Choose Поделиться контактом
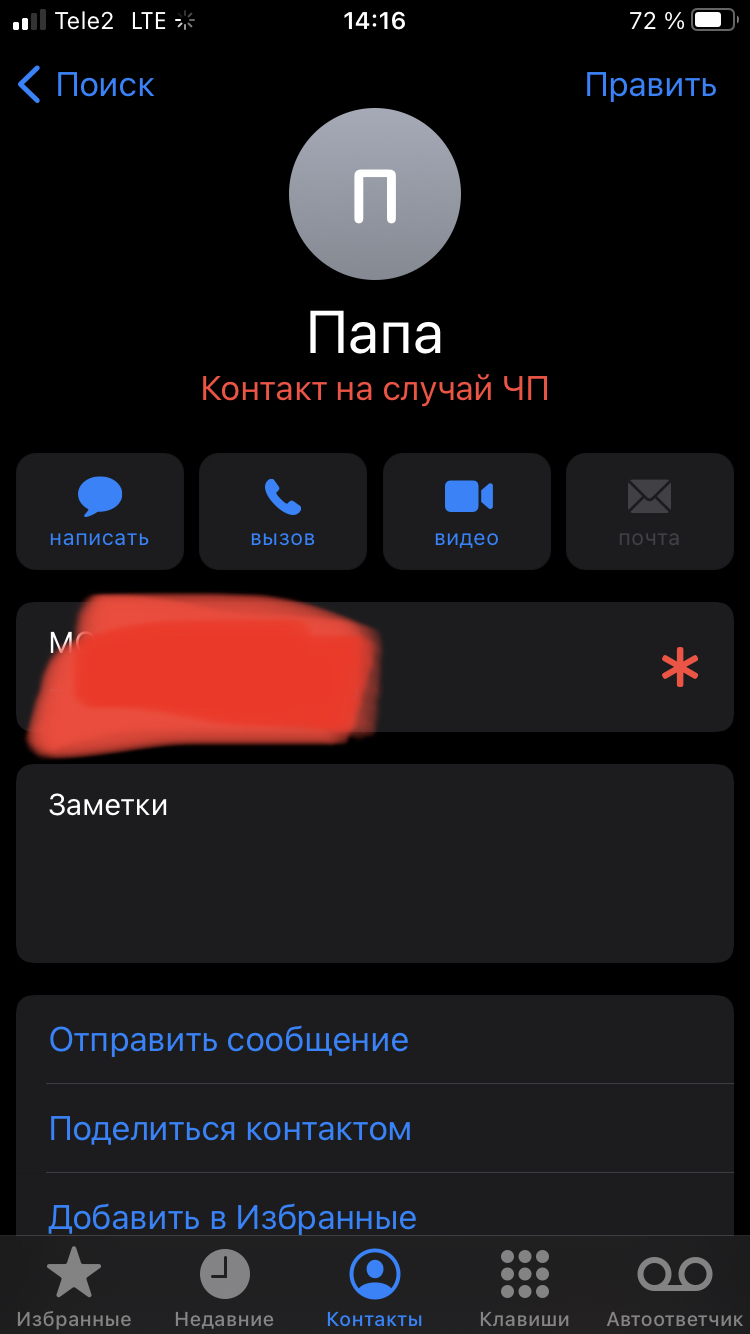The height and width of the screenshot is (1334, 750). coord(230,1129)
